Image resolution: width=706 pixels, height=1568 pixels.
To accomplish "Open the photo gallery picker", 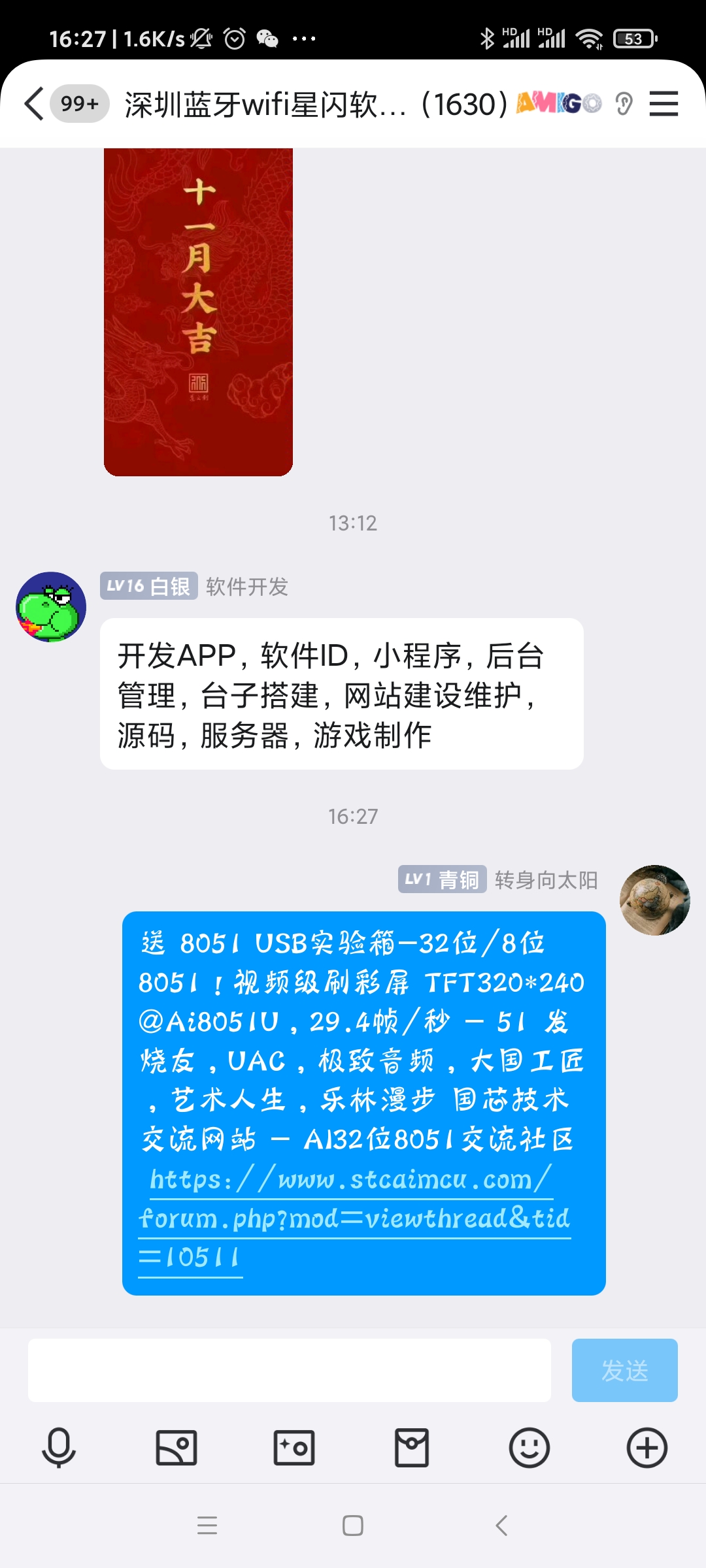I will click(x=176, y=1447).
